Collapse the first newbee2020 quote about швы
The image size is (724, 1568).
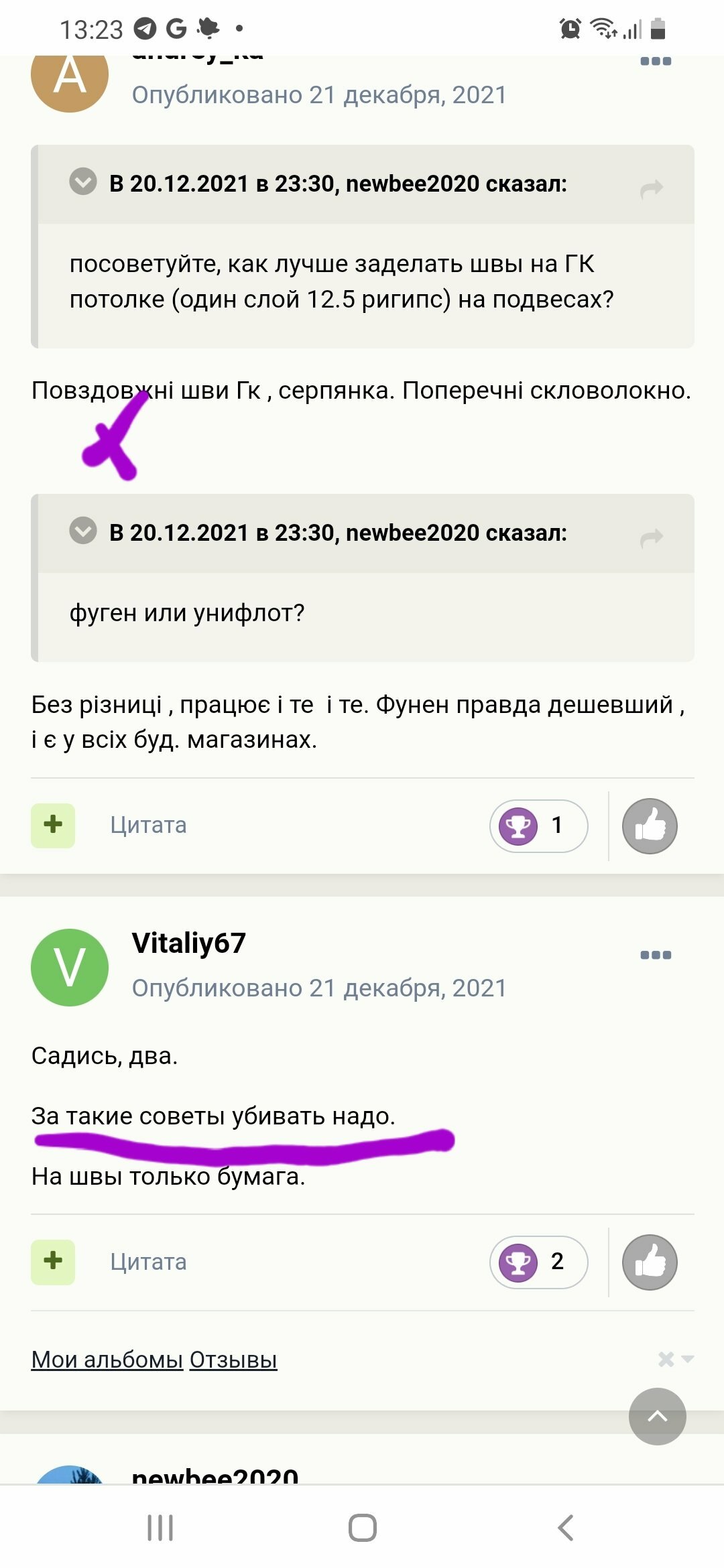click(83, 182)
